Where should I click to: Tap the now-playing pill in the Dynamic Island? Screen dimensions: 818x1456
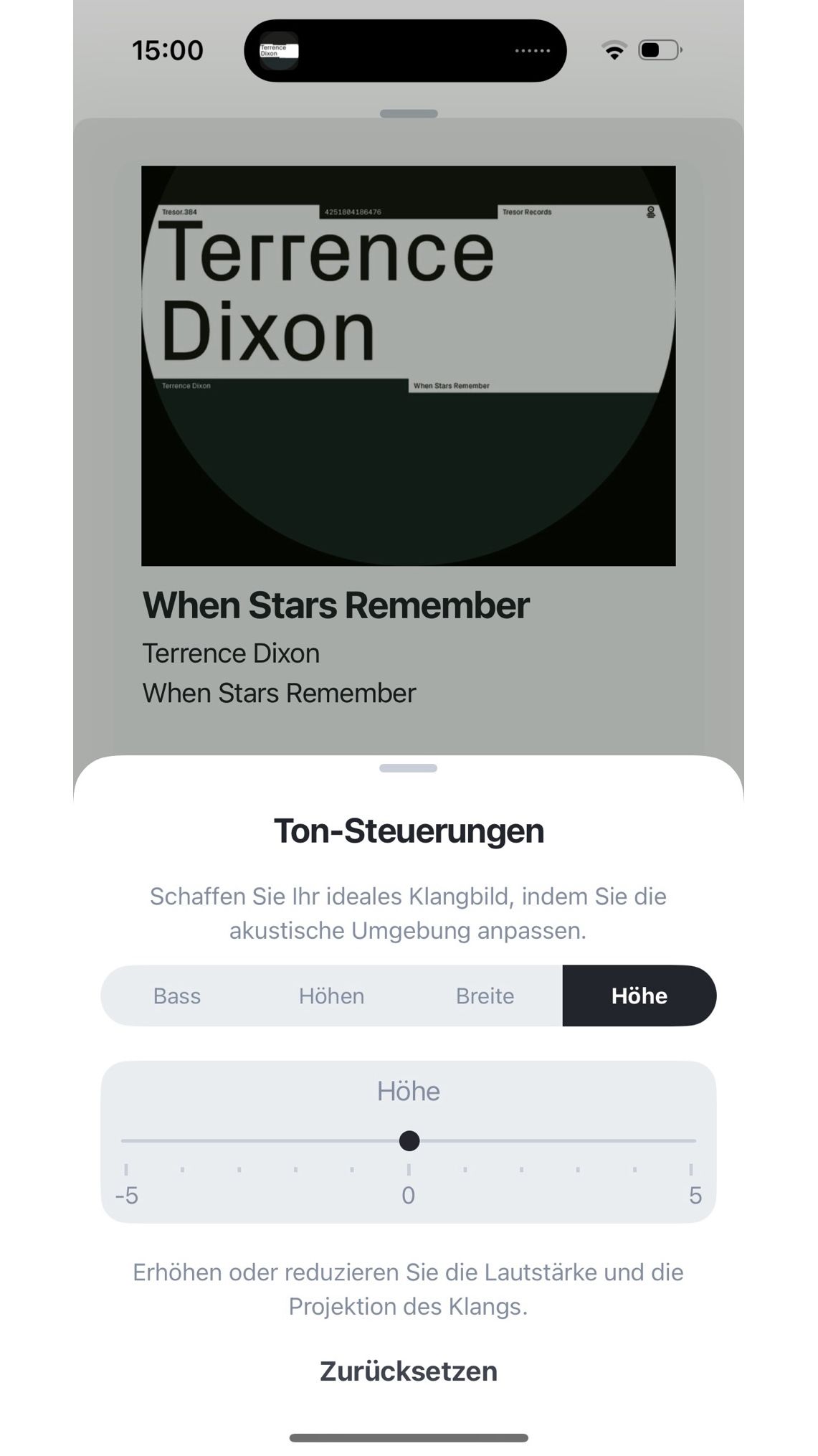[405, 51]
